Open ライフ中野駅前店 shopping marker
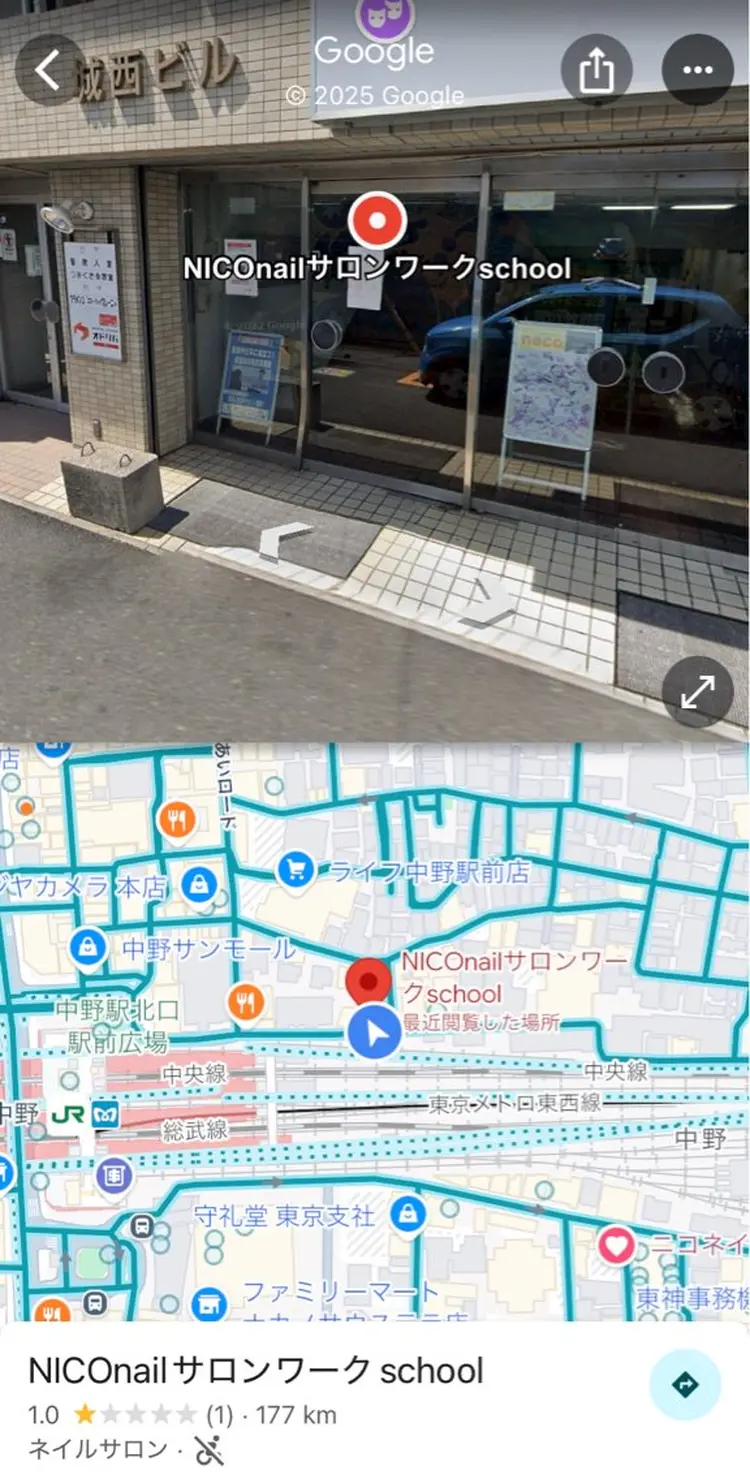The width and height of the screenshot is (750, 1479). click(x=296, y=870)
